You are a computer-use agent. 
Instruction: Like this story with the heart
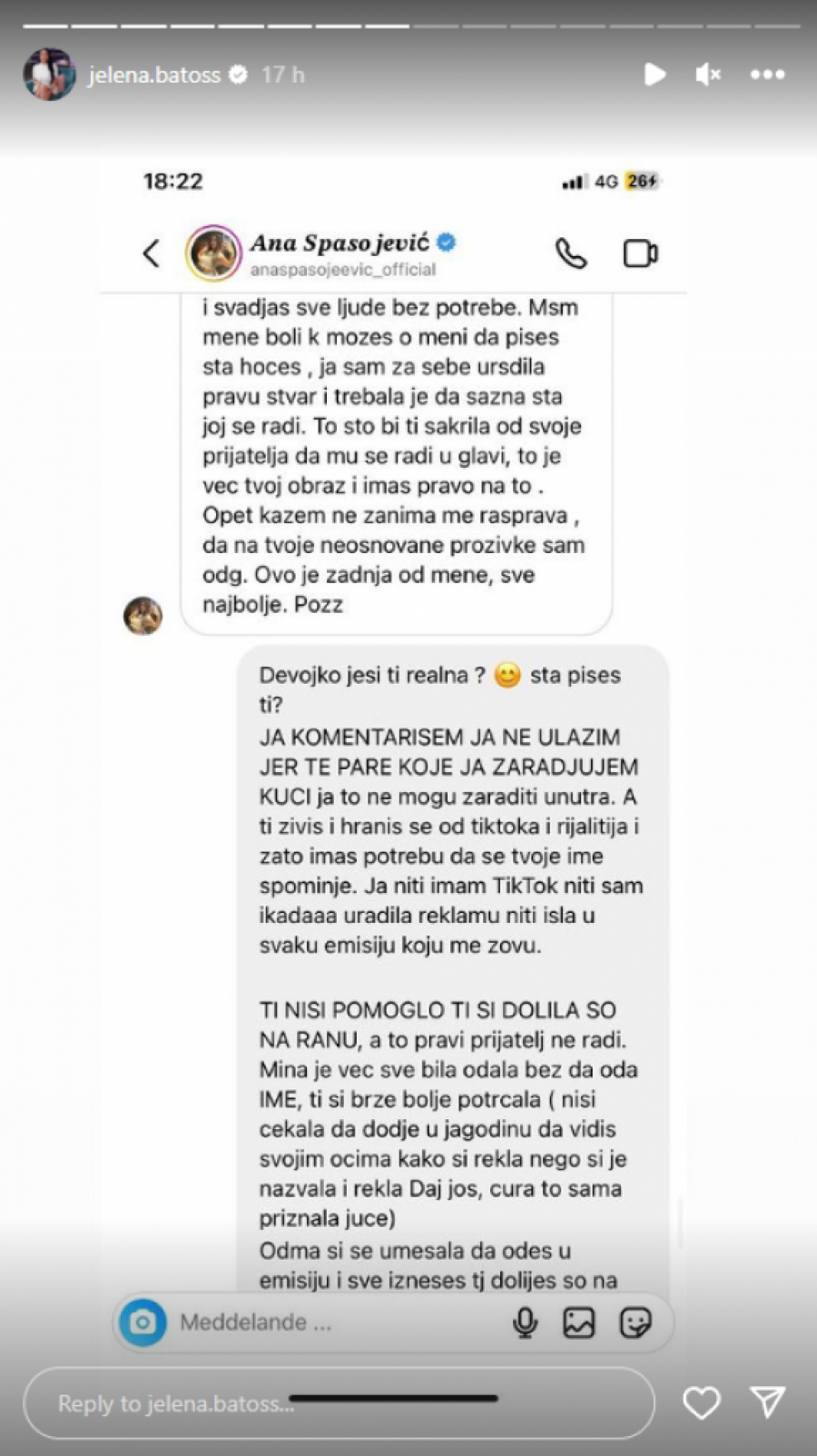(x=701, y=1403)
